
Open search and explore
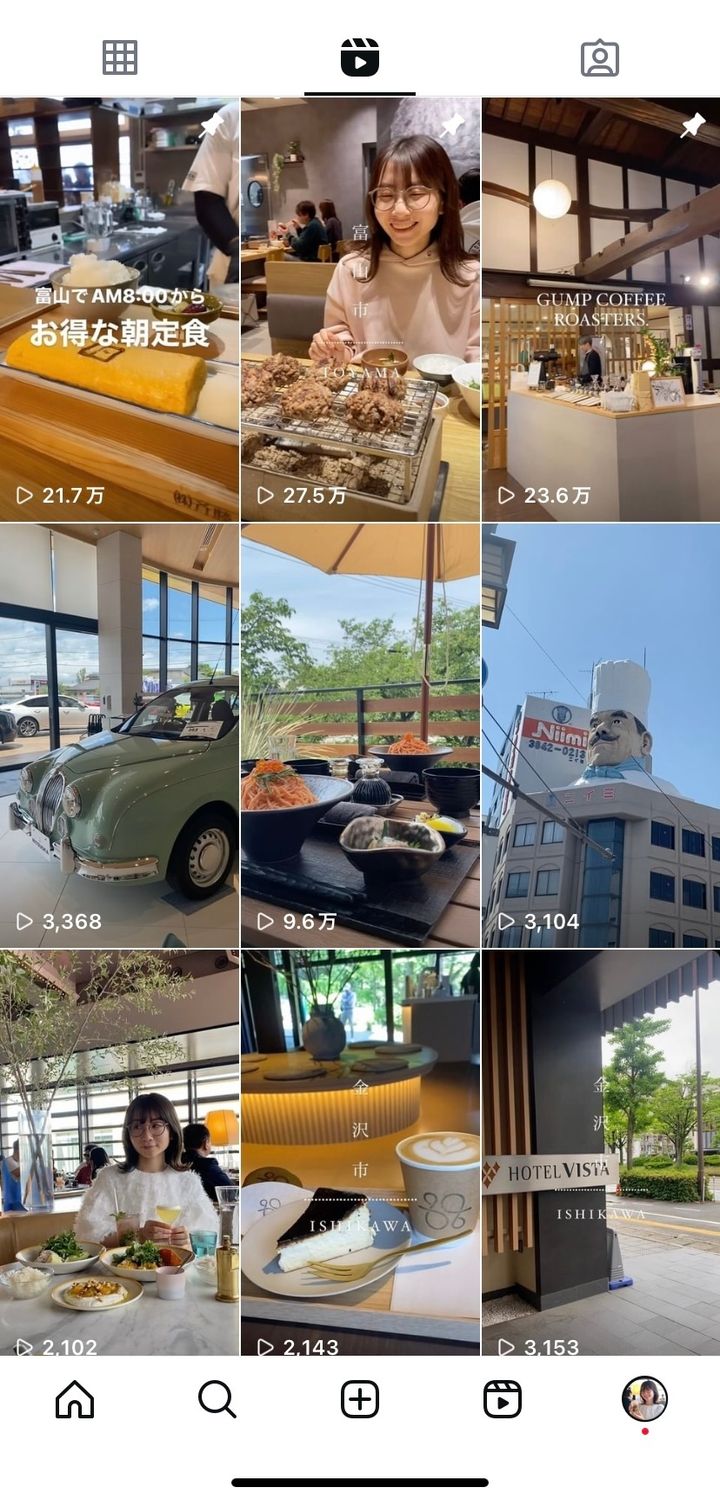click(217, 1400)
